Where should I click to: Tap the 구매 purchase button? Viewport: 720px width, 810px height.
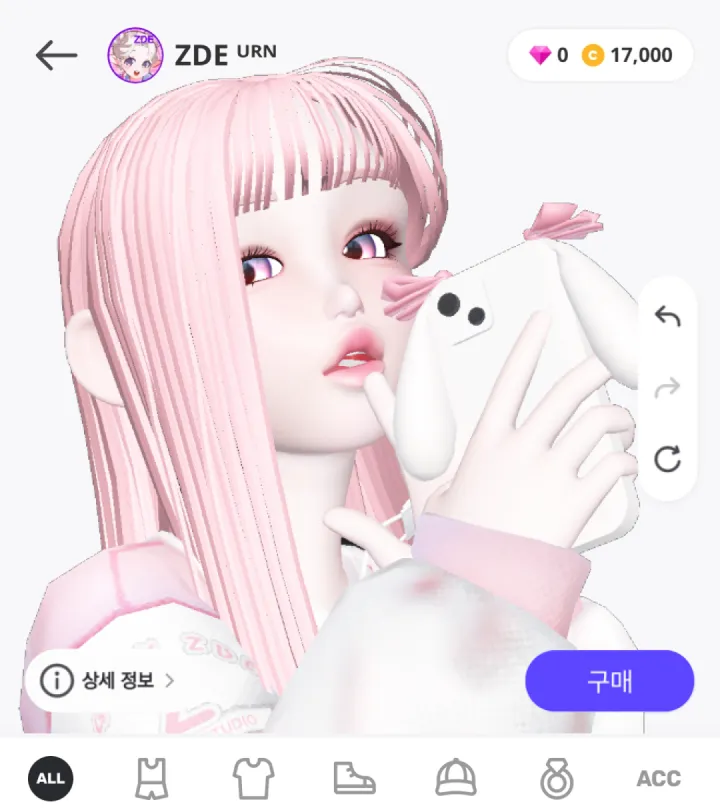point(609,681)
